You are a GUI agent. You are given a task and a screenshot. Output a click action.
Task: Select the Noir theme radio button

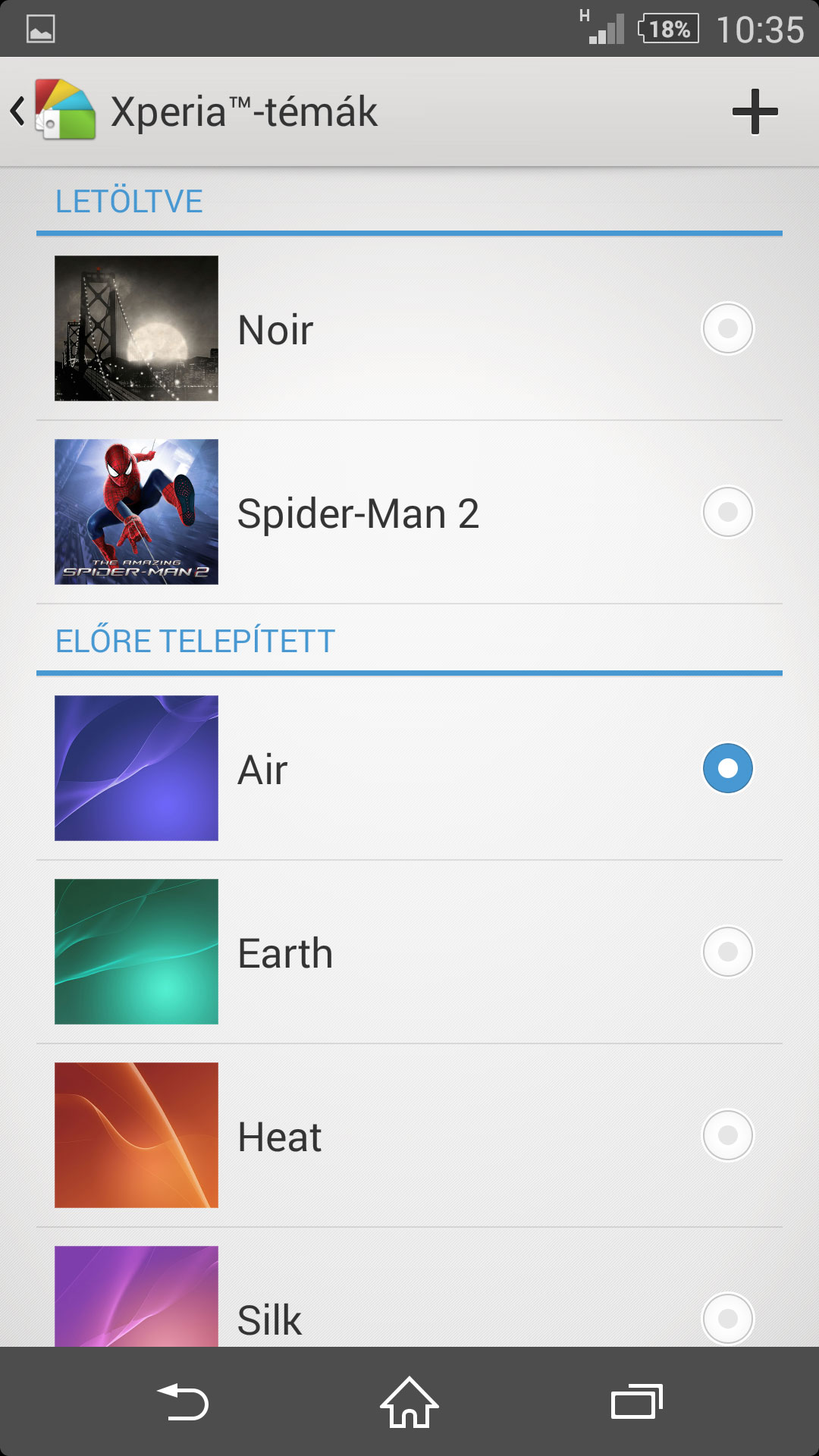(727, 328)
